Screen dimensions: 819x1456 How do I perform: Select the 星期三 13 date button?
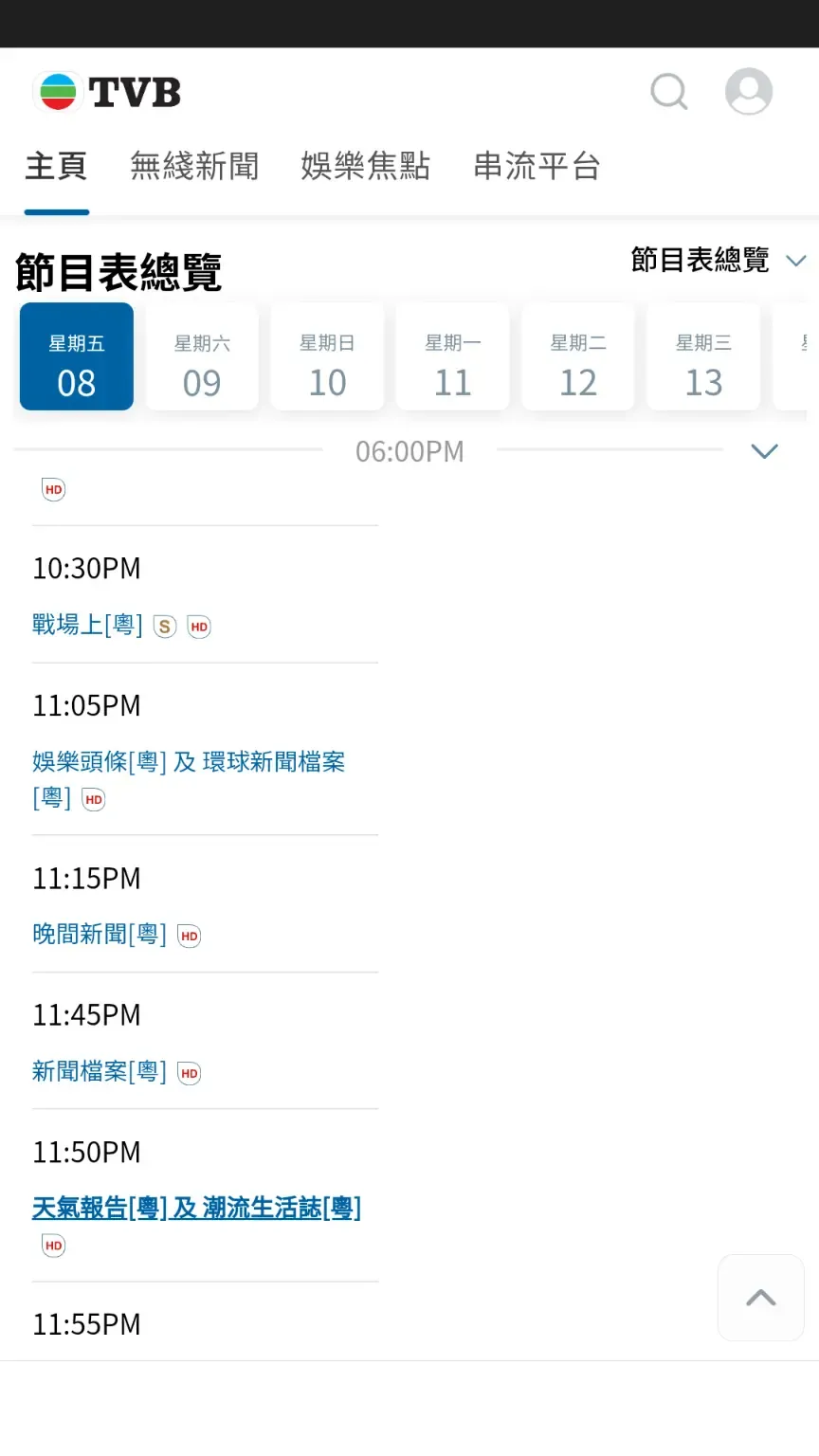(702, 356)
